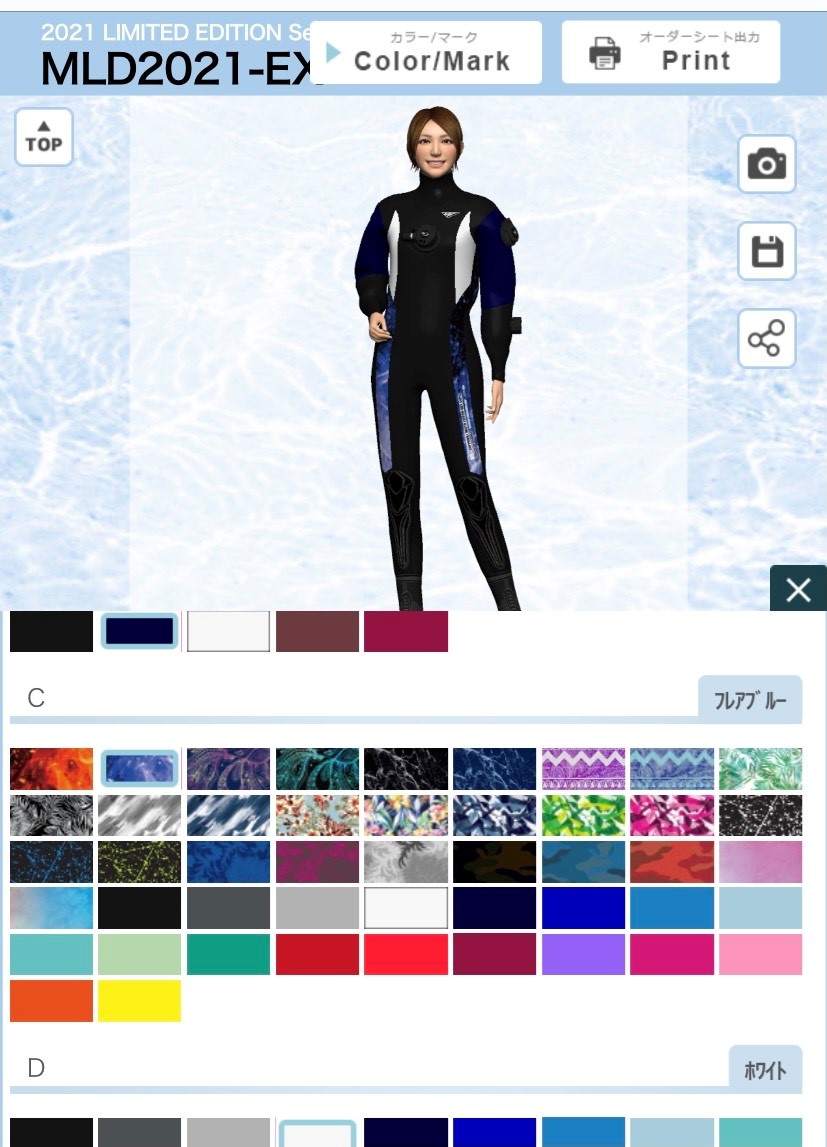This screenshot has width=827, height=1147.
Task: Select the fiery orange pattern swatch
Action: pyautogui.click(x=52, y=769)
